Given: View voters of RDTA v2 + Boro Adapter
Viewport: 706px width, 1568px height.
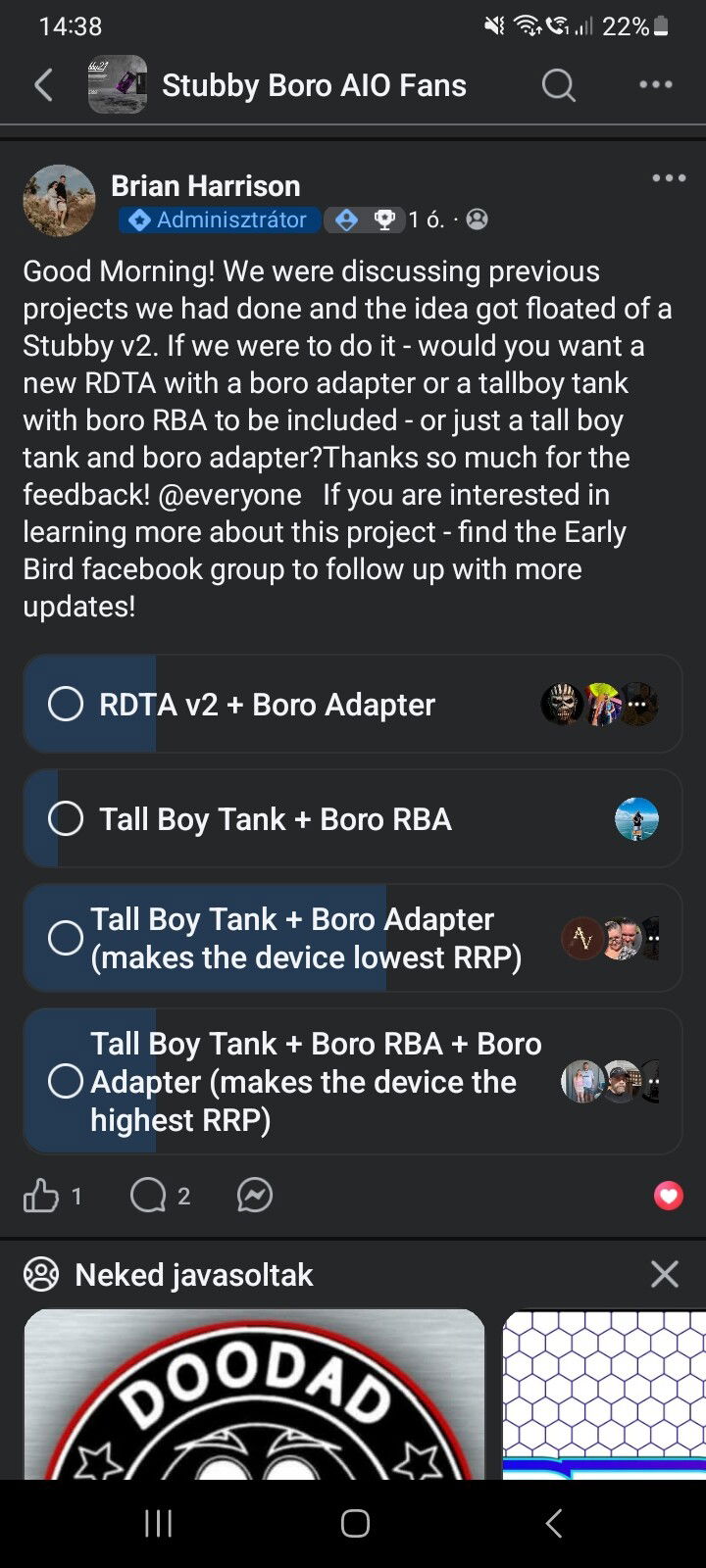Looking at the screenshot, I should (x=599, y=704).
